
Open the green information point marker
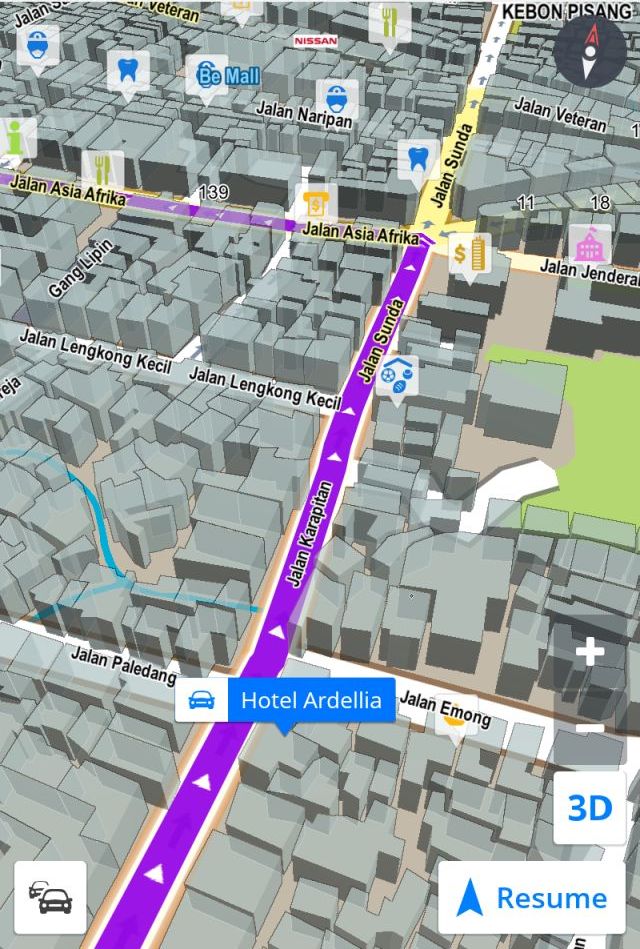[15, 139]
